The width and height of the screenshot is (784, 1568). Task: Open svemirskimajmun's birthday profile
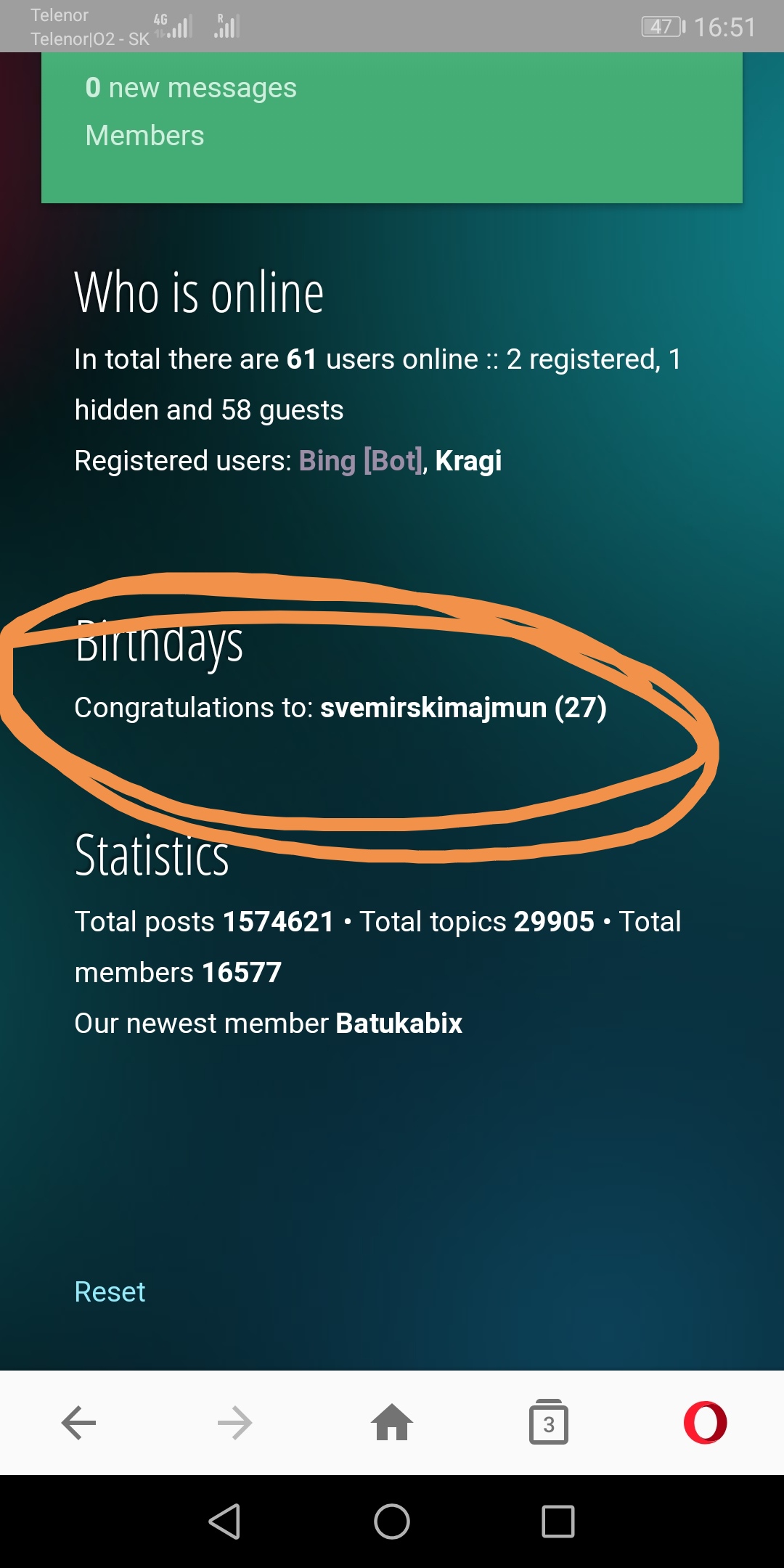[433, 708]
